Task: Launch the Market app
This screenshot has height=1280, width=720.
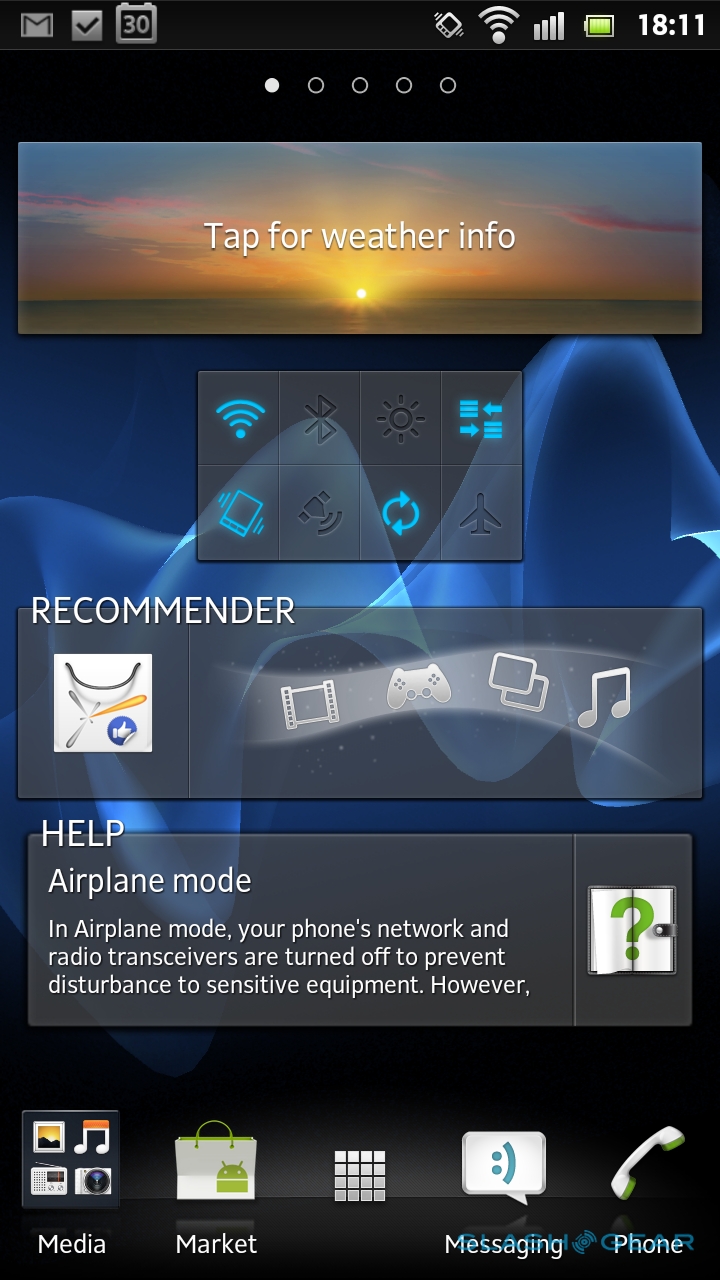Action: 216,1165
